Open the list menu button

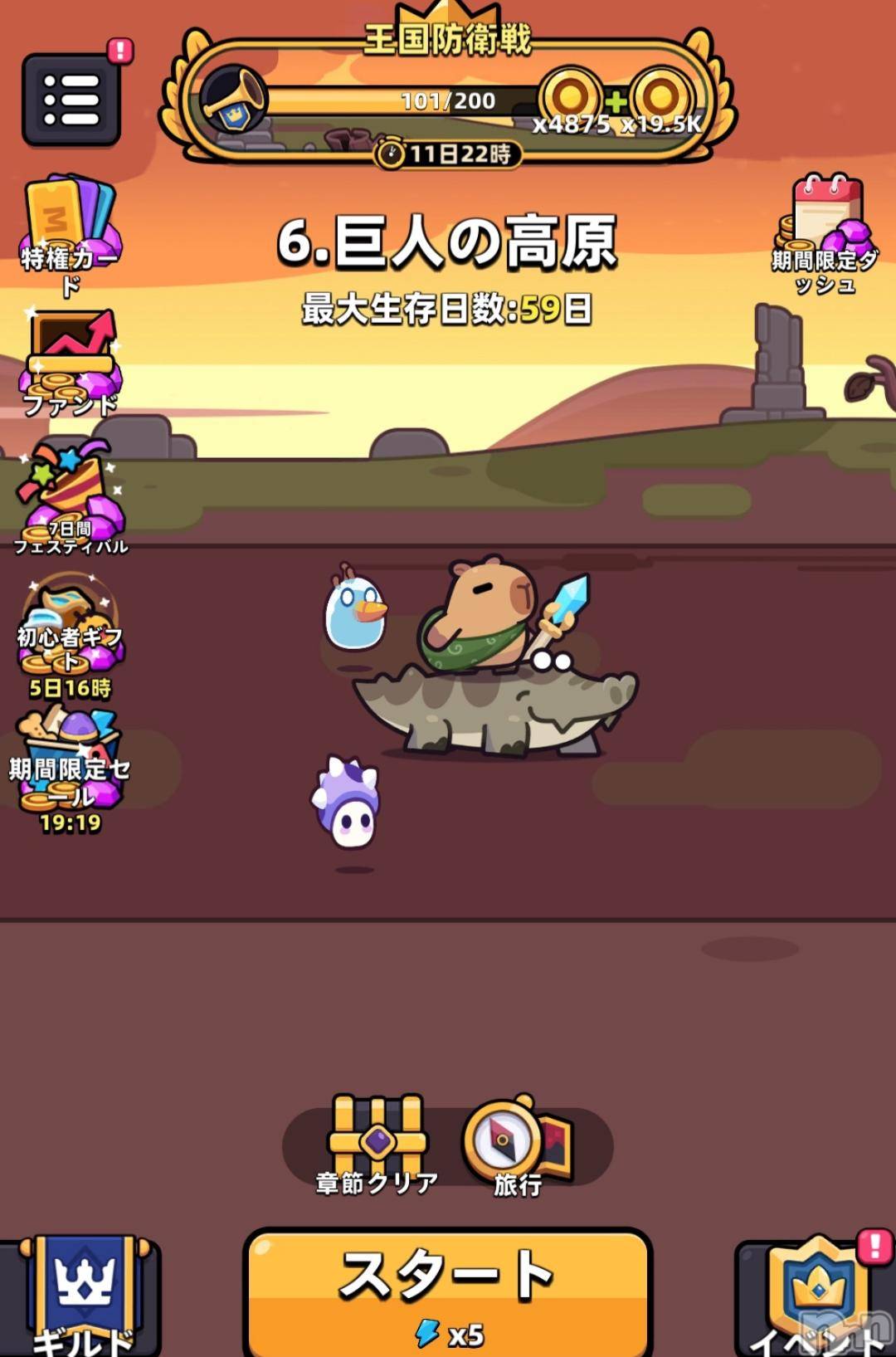pyautogui.click(x=71, y=100)
